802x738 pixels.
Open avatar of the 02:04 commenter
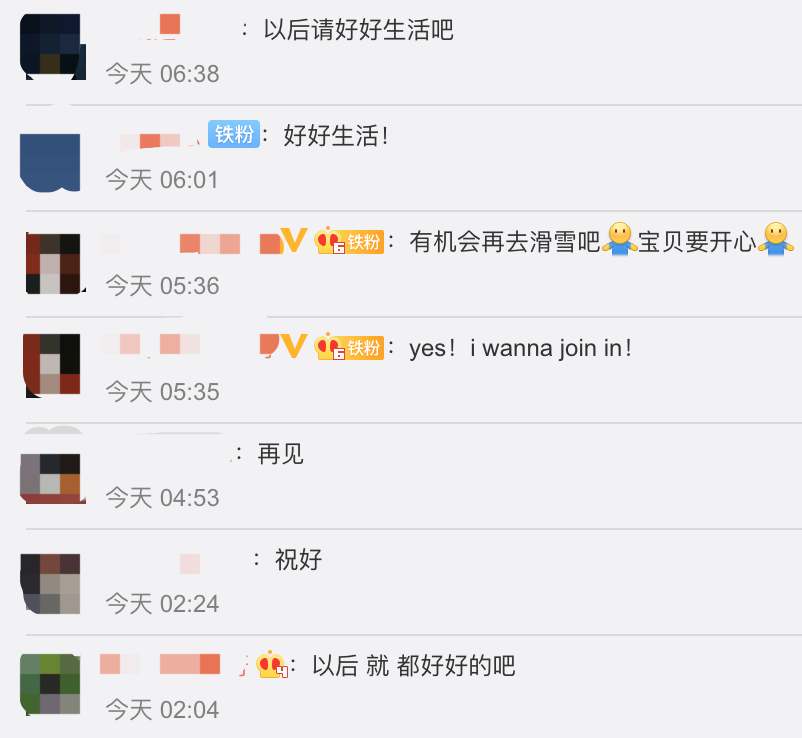click(50, 685)
